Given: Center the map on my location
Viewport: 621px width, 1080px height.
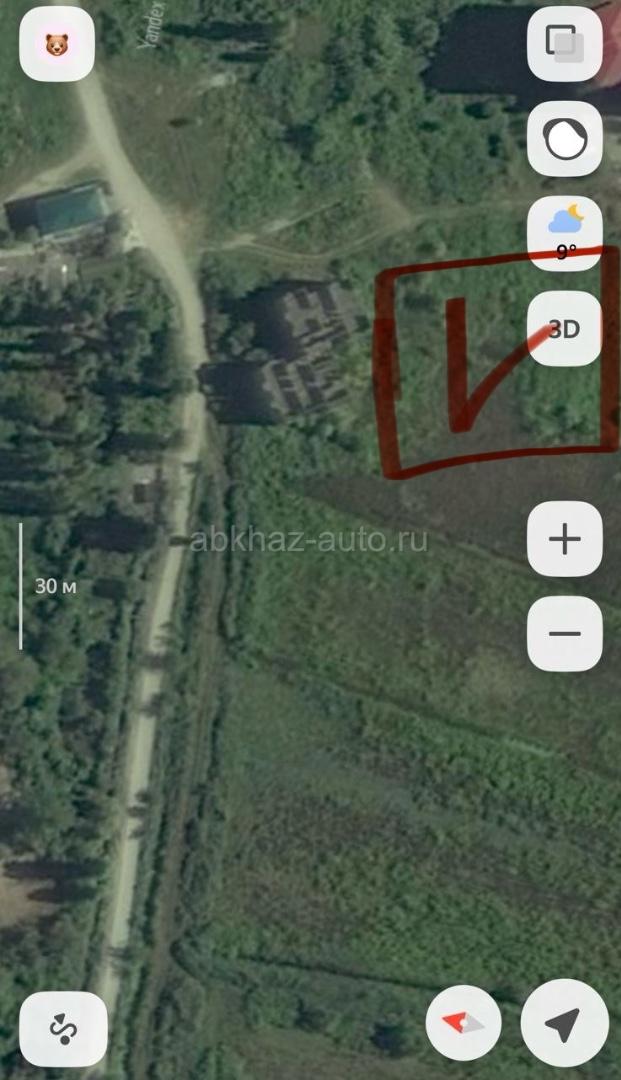Looking at the screenshot, I should (564, 1023).
